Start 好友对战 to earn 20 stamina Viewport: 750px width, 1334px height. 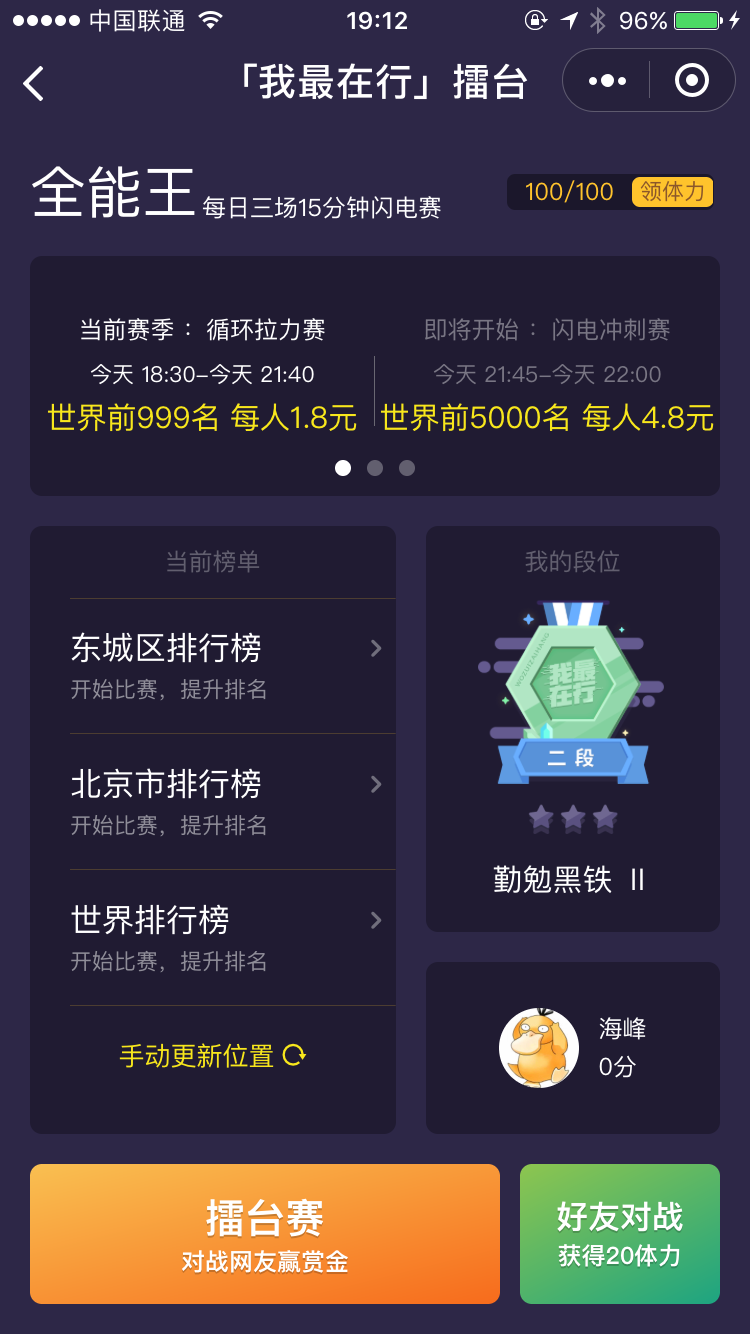click(x=620, y=1233)
